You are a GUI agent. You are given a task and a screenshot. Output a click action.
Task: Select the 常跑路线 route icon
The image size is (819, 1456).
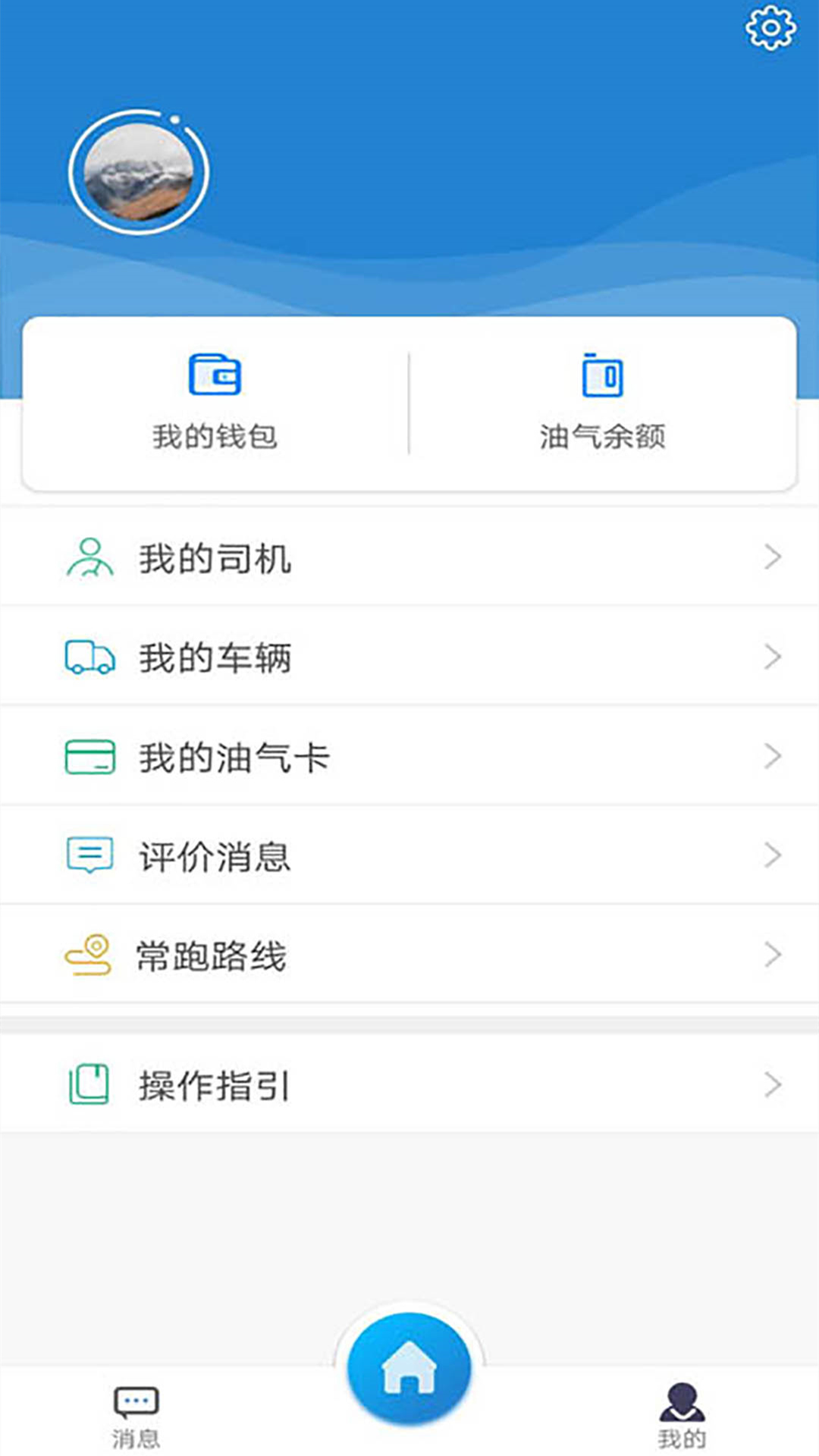89,954
